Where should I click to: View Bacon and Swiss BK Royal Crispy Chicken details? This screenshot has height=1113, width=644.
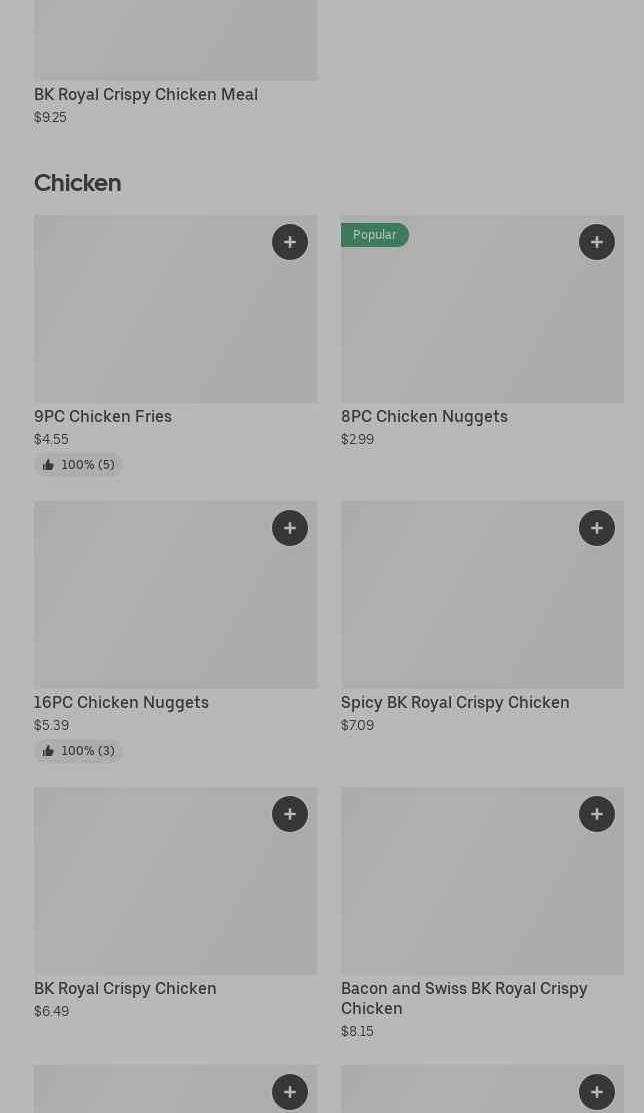[x=482, y=914]
